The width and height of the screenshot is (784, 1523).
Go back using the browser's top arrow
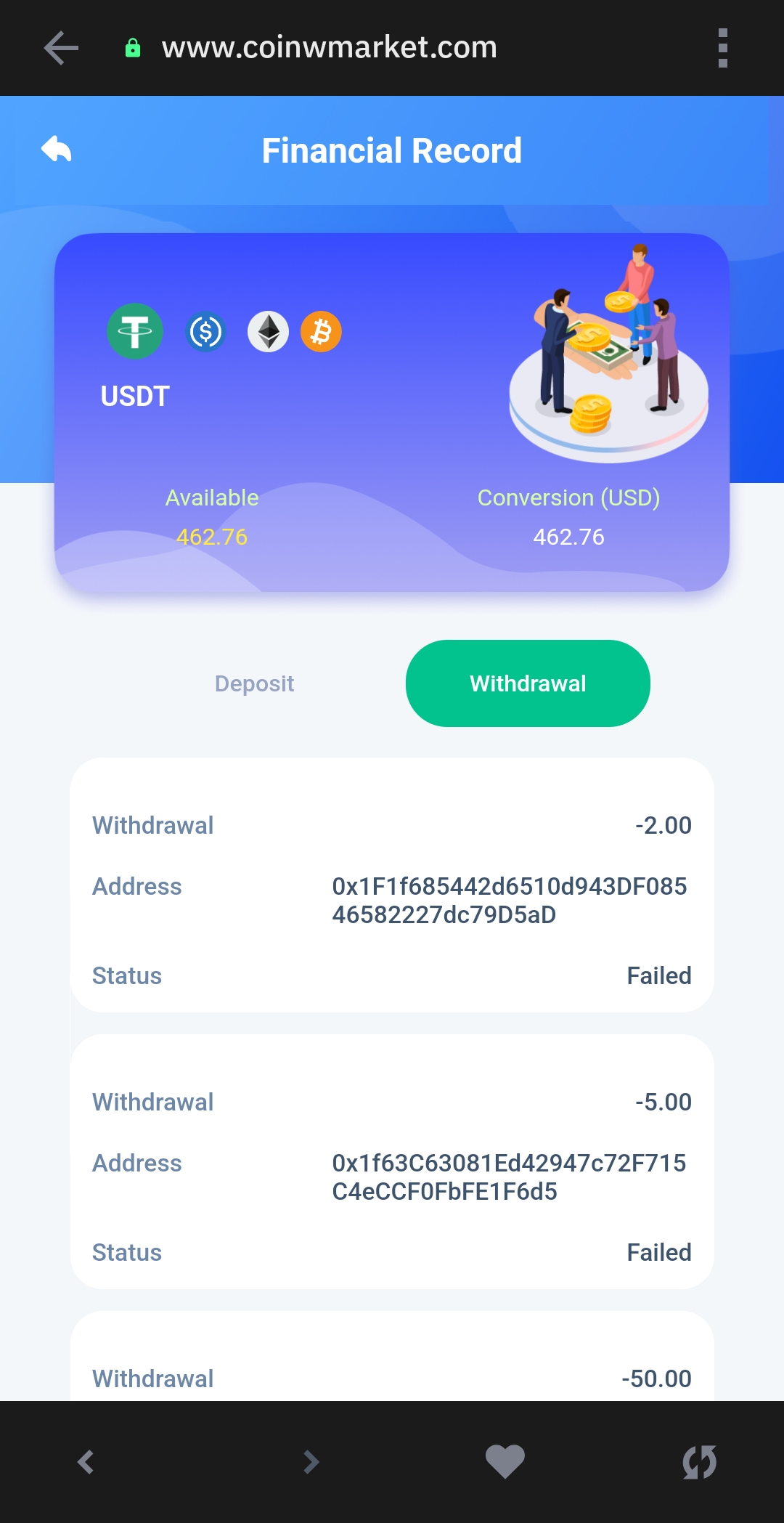(x=61, y=48)
